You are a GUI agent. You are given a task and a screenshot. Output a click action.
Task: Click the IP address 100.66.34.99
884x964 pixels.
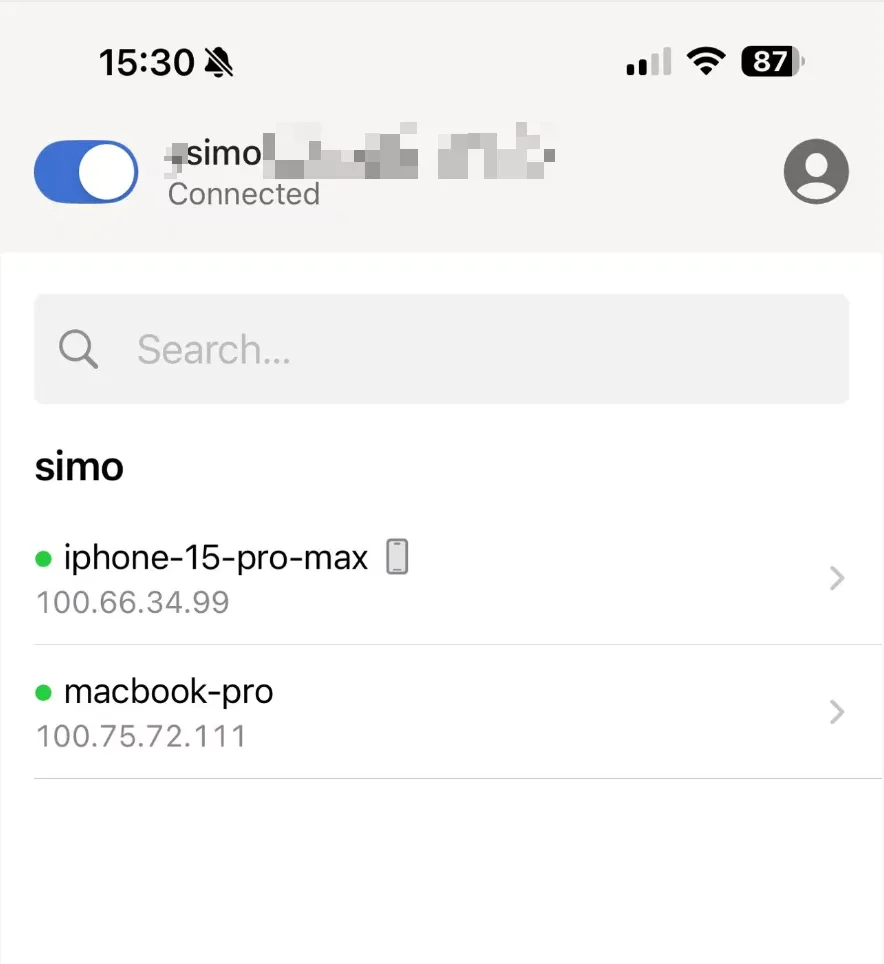[x=131, y=602]
